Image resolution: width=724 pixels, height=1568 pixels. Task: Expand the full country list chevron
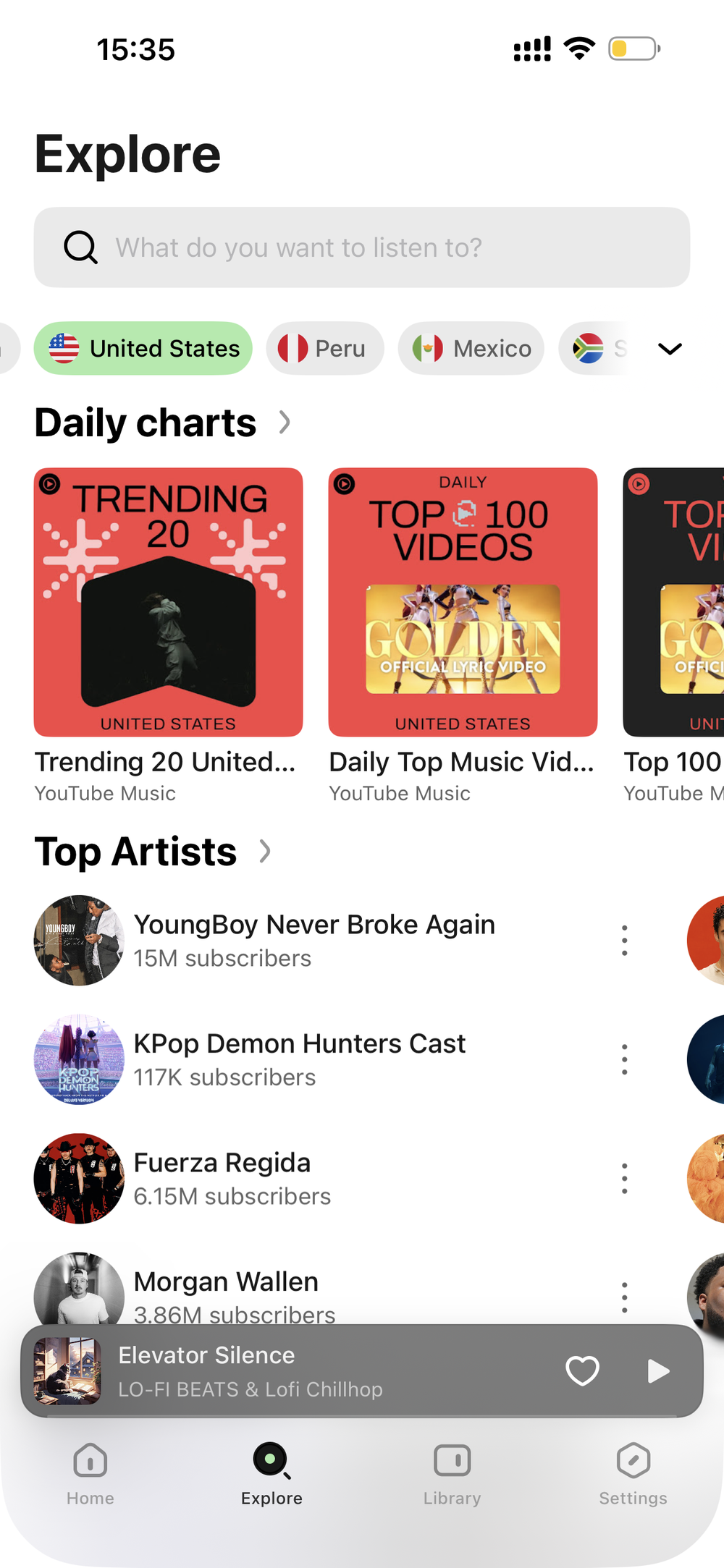pos(670,348)
